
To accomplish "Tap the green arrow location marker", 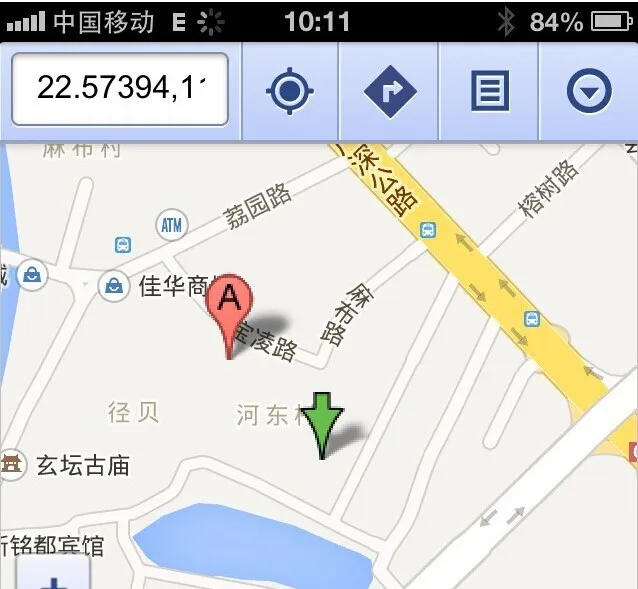I will [x=322, y=420].
